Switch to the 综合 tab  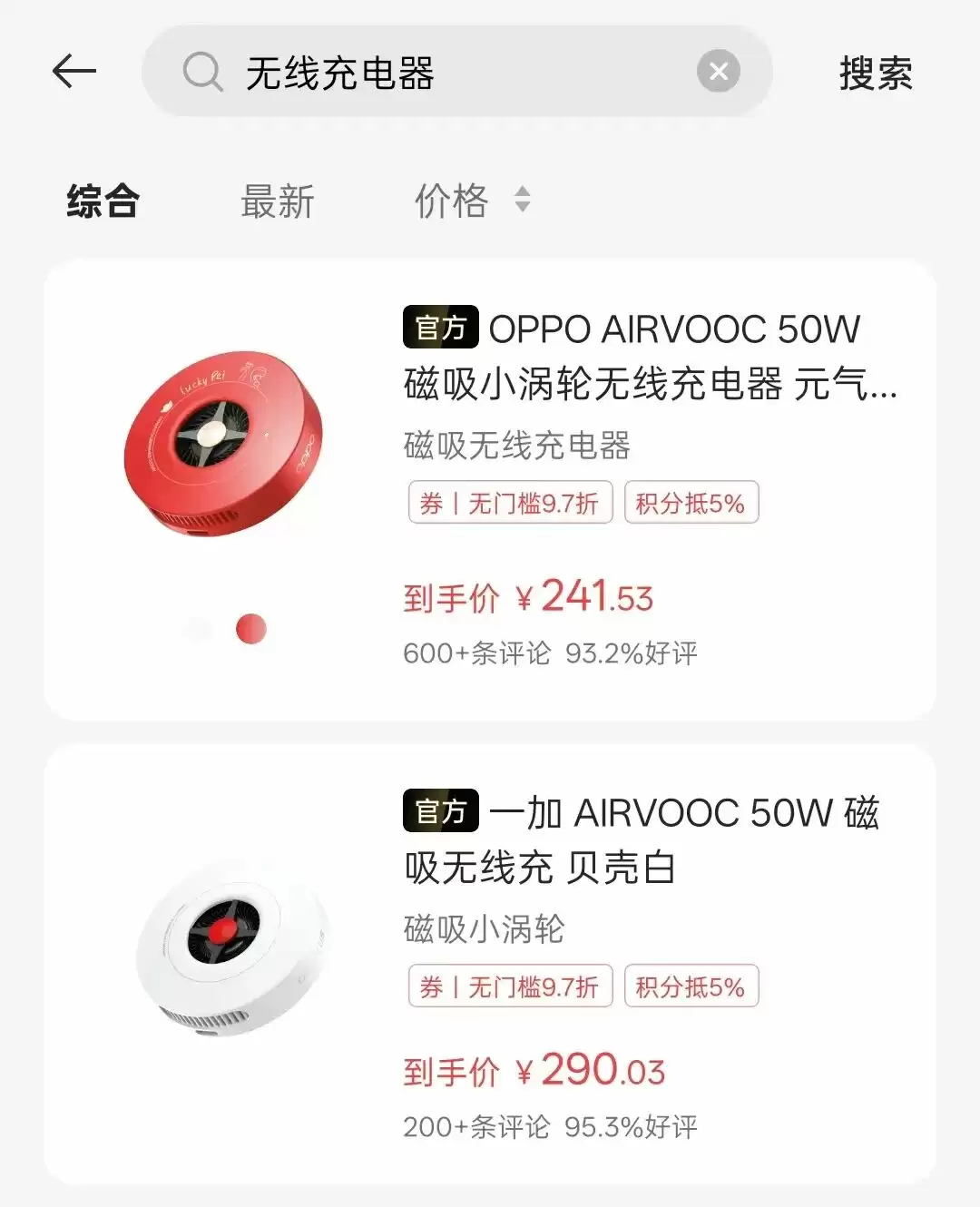[103, 201]
